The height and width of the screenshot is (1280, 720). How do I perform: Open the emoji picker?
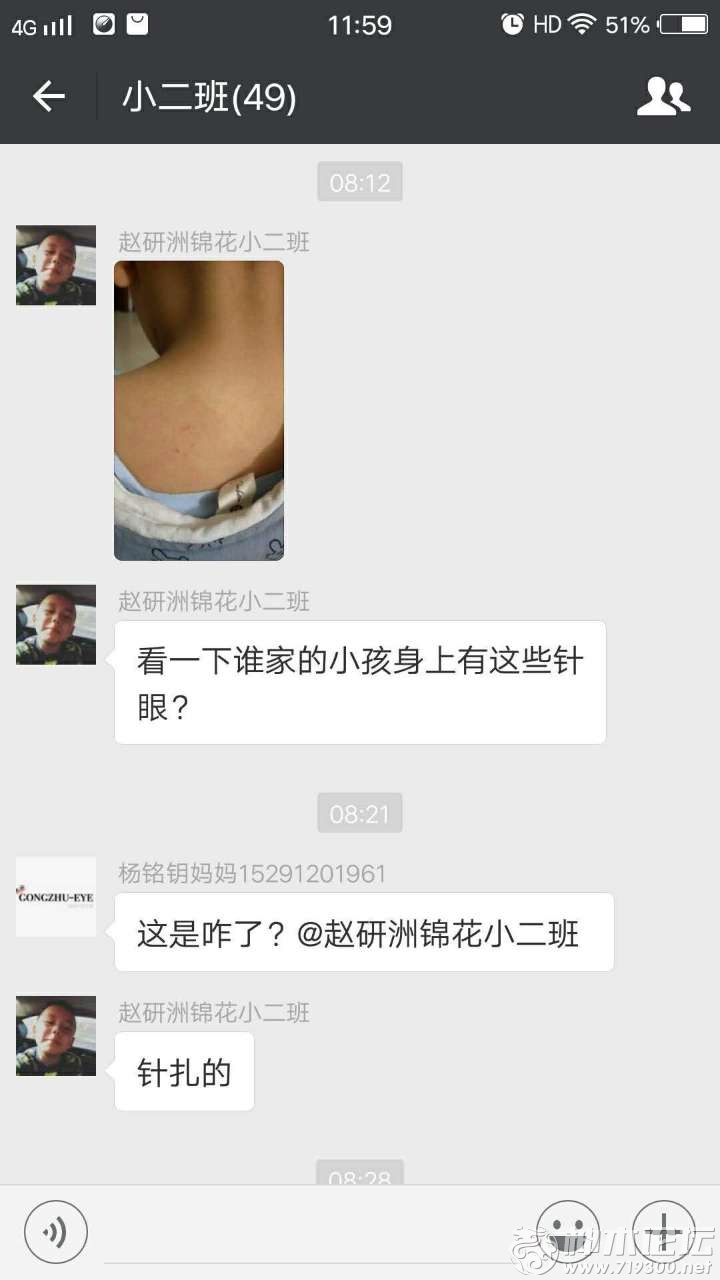pos(568,1232)
